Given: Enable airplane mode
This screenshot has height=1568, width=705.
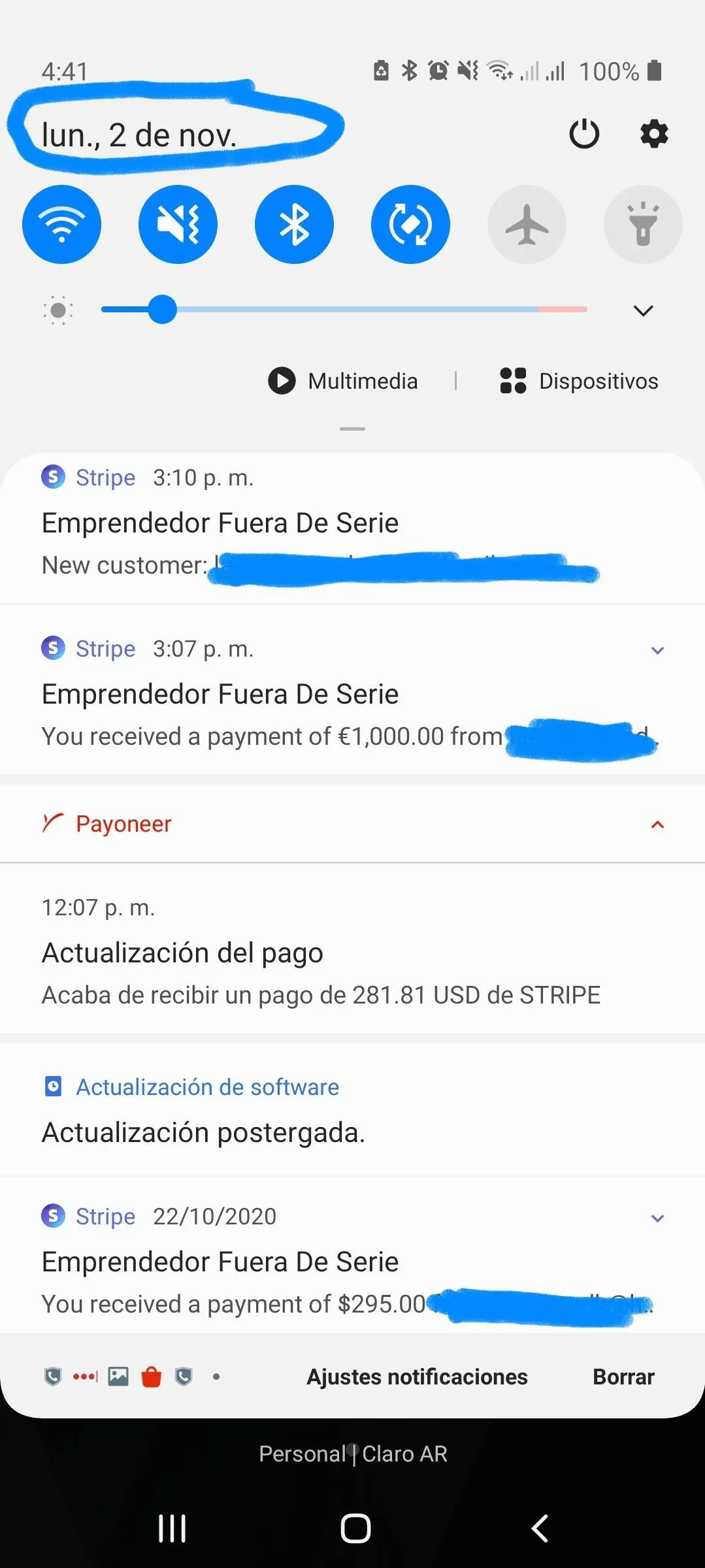Looking at the screenshot, I should (x=527, y=225).
